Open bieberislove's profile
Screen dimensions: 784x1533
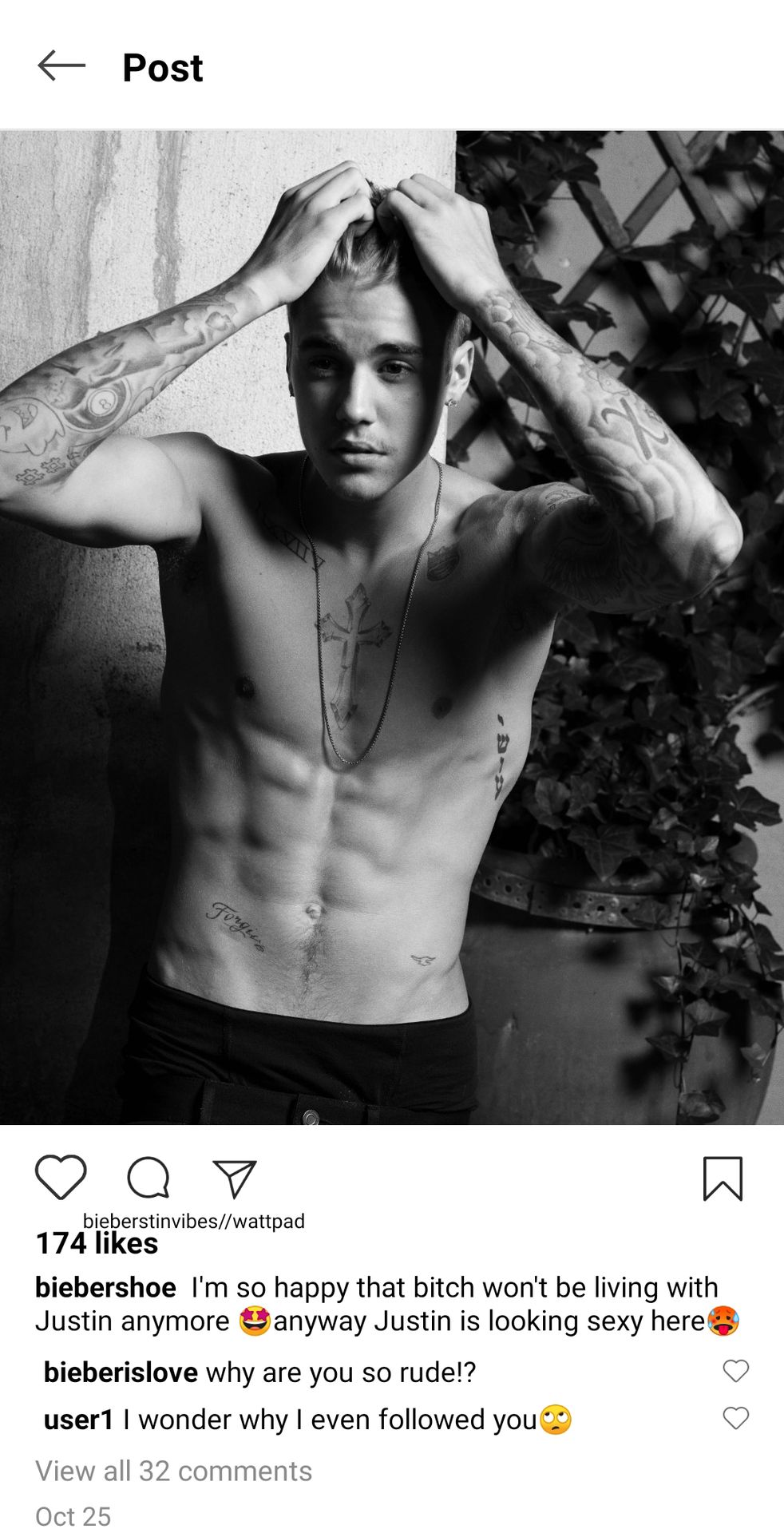click(121, 1373)
